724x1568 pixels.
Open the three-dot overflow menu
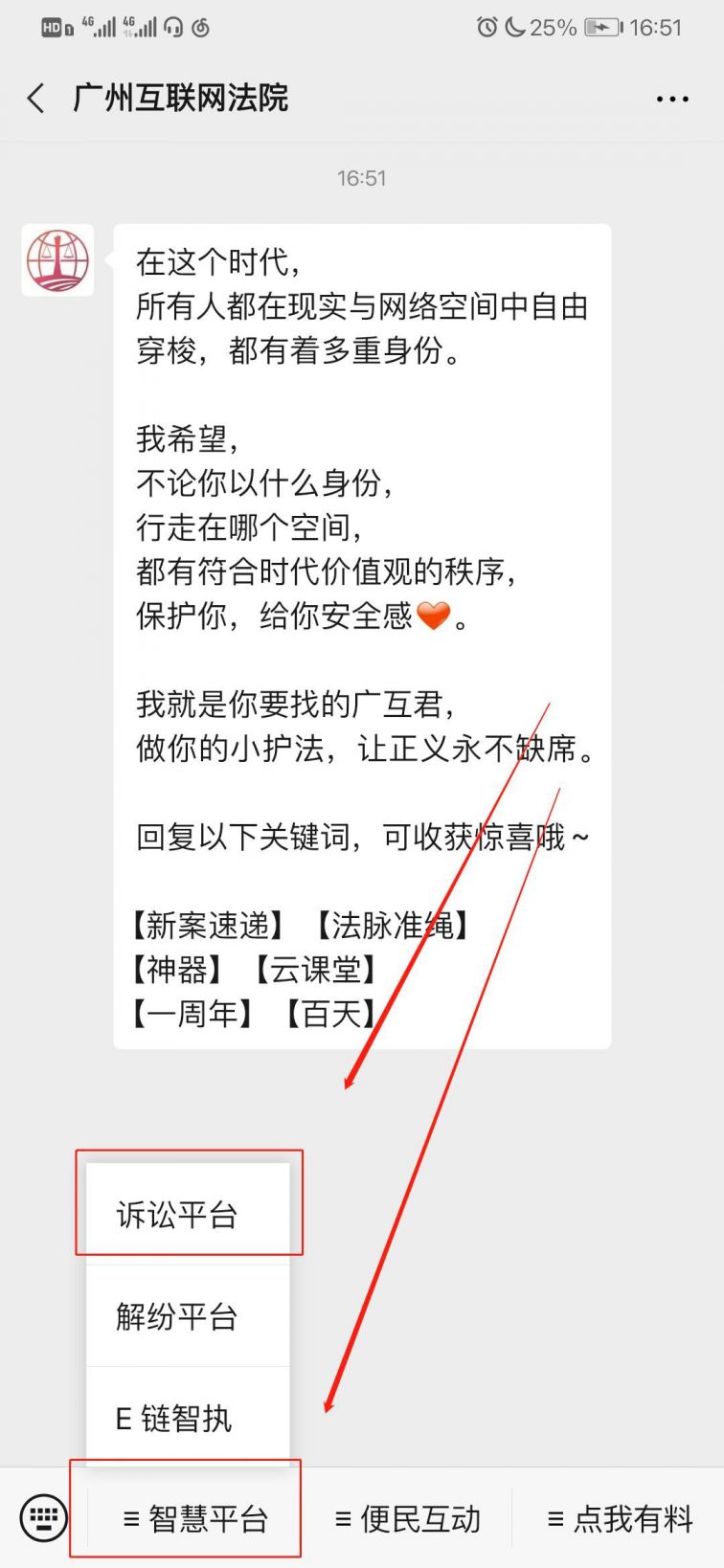point(671,99)
